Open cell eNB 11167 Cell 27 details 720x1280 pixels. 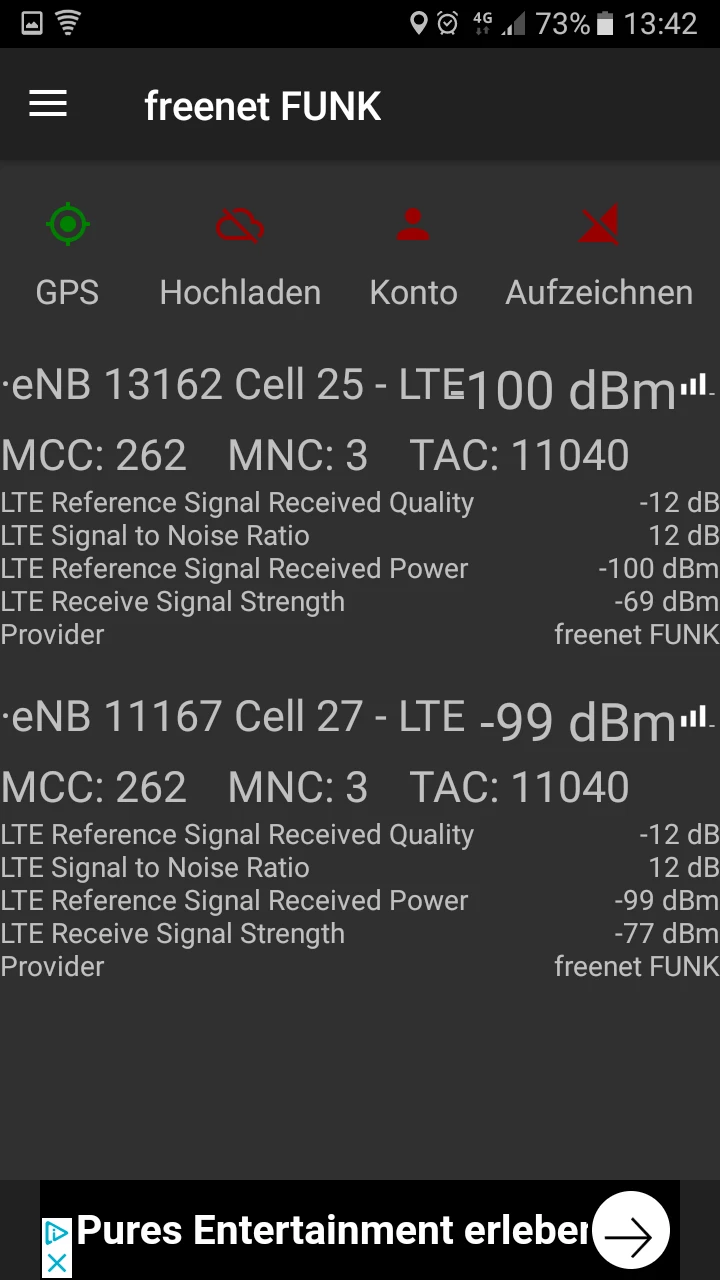235,718
